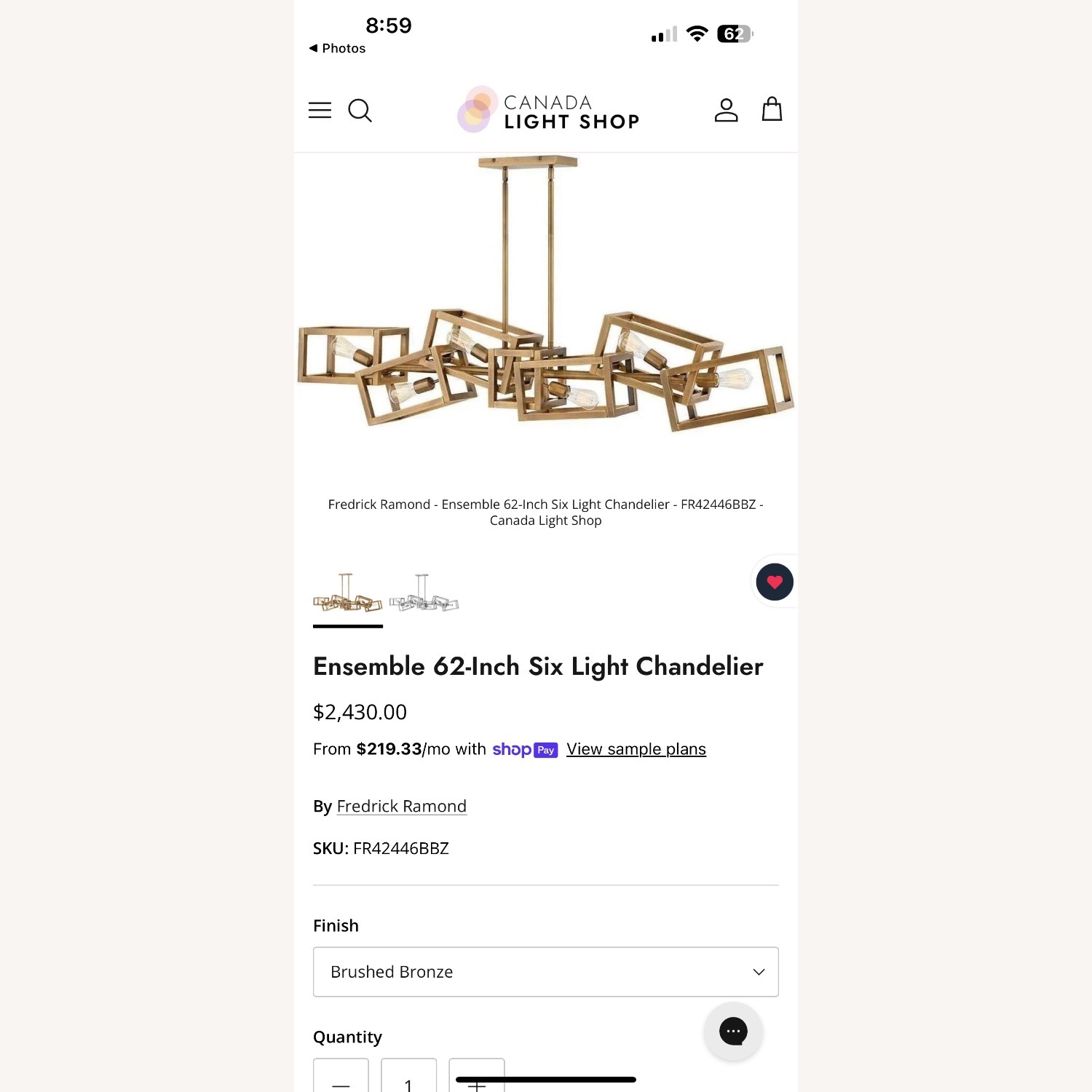Open the hamburger menu
Image resolution: width=1092 pixels, height=1092 pixels.
coord(320,111)
